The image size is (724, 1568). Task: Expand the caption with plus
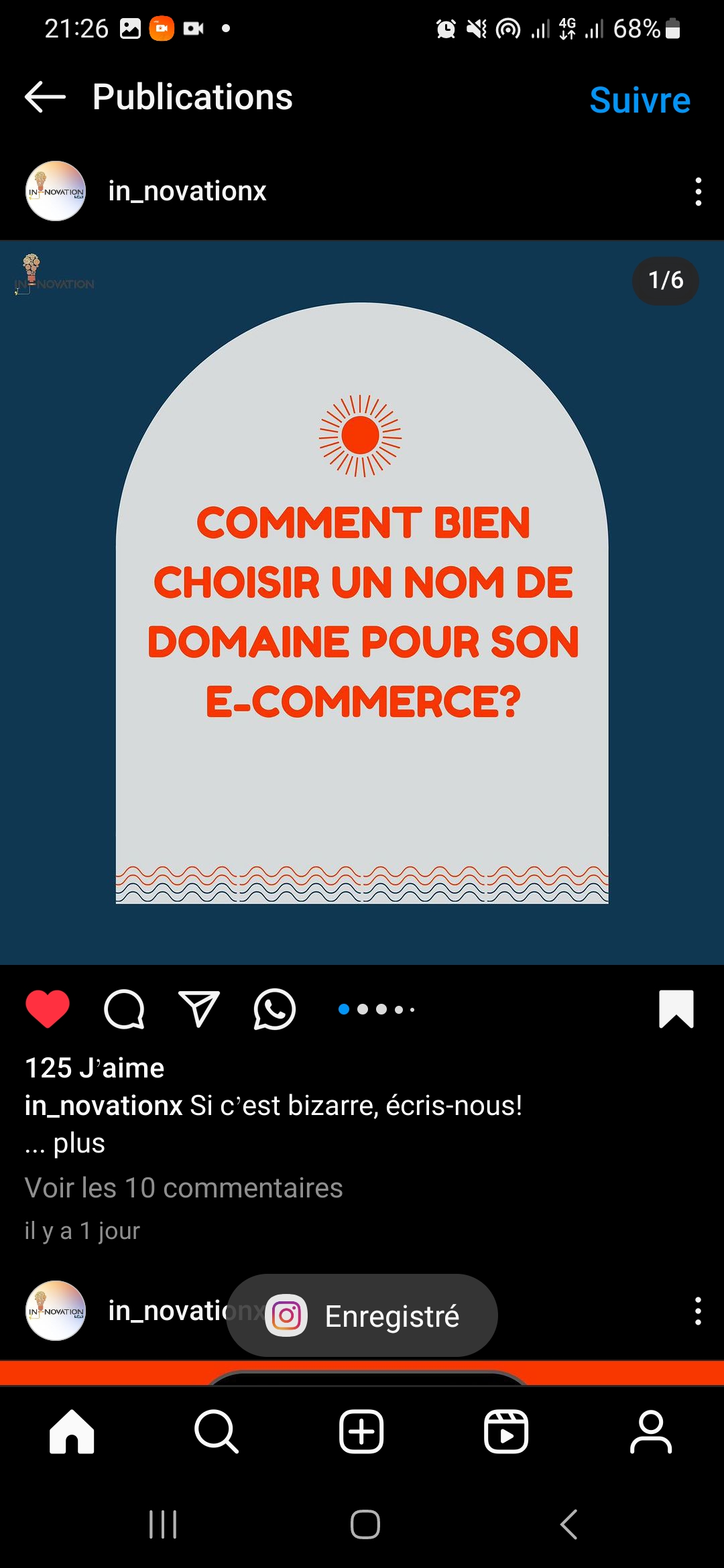click(x=78, y=1143)
